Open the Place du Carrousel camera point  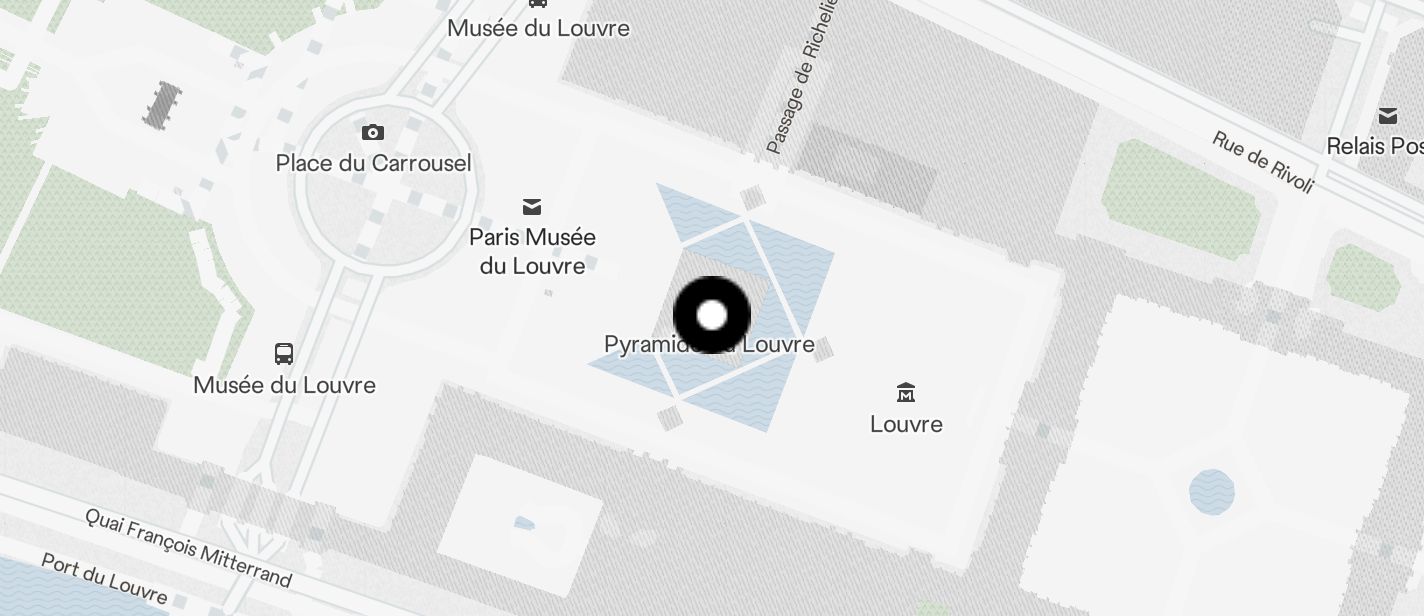pos(373,133)
